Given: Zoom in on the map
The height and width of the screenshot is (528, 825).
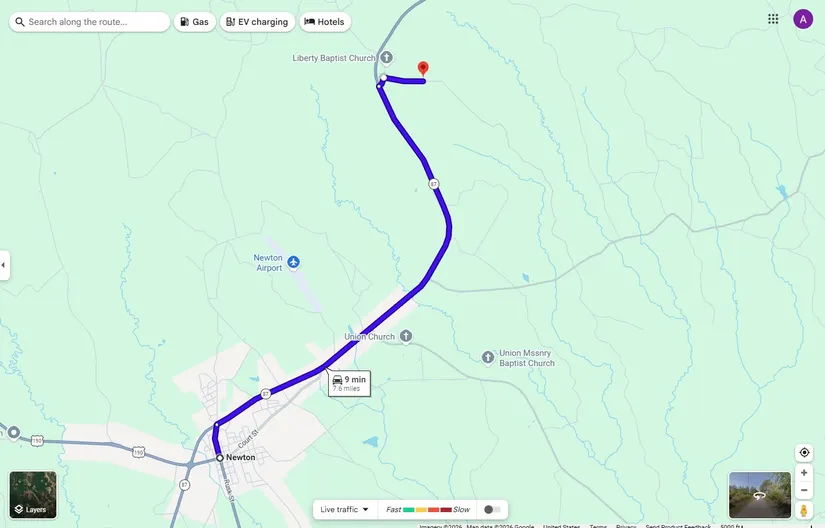Looking at the screenshot, I should (x=804, y=472).
